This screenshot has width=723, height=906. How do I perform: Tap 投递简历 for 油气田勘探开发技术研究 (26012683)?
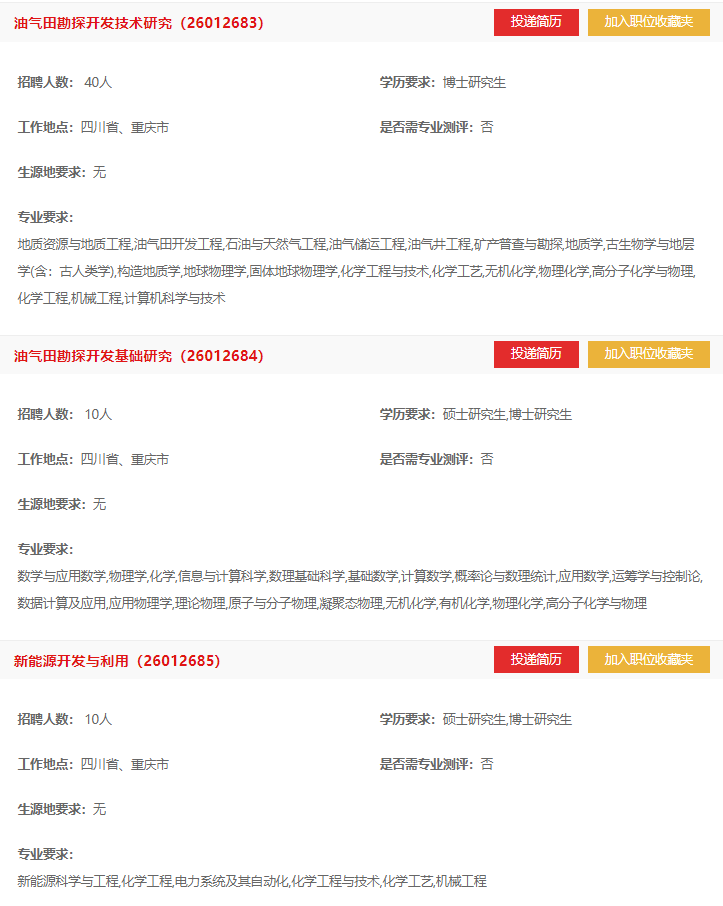(536, 22)
